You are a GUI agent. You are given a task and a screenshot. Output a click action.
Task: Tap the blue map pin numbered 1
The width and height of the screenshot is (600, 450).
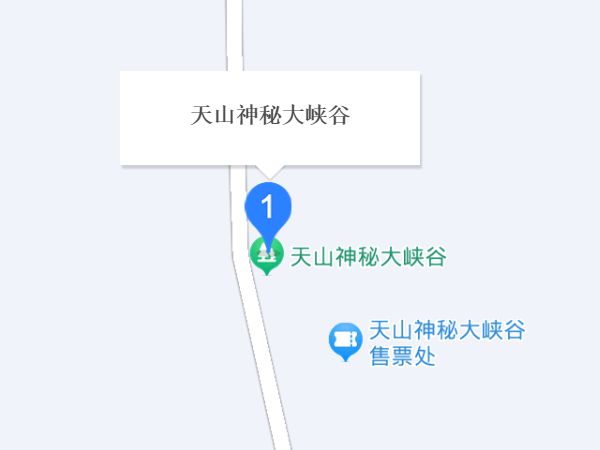[268, 208]
